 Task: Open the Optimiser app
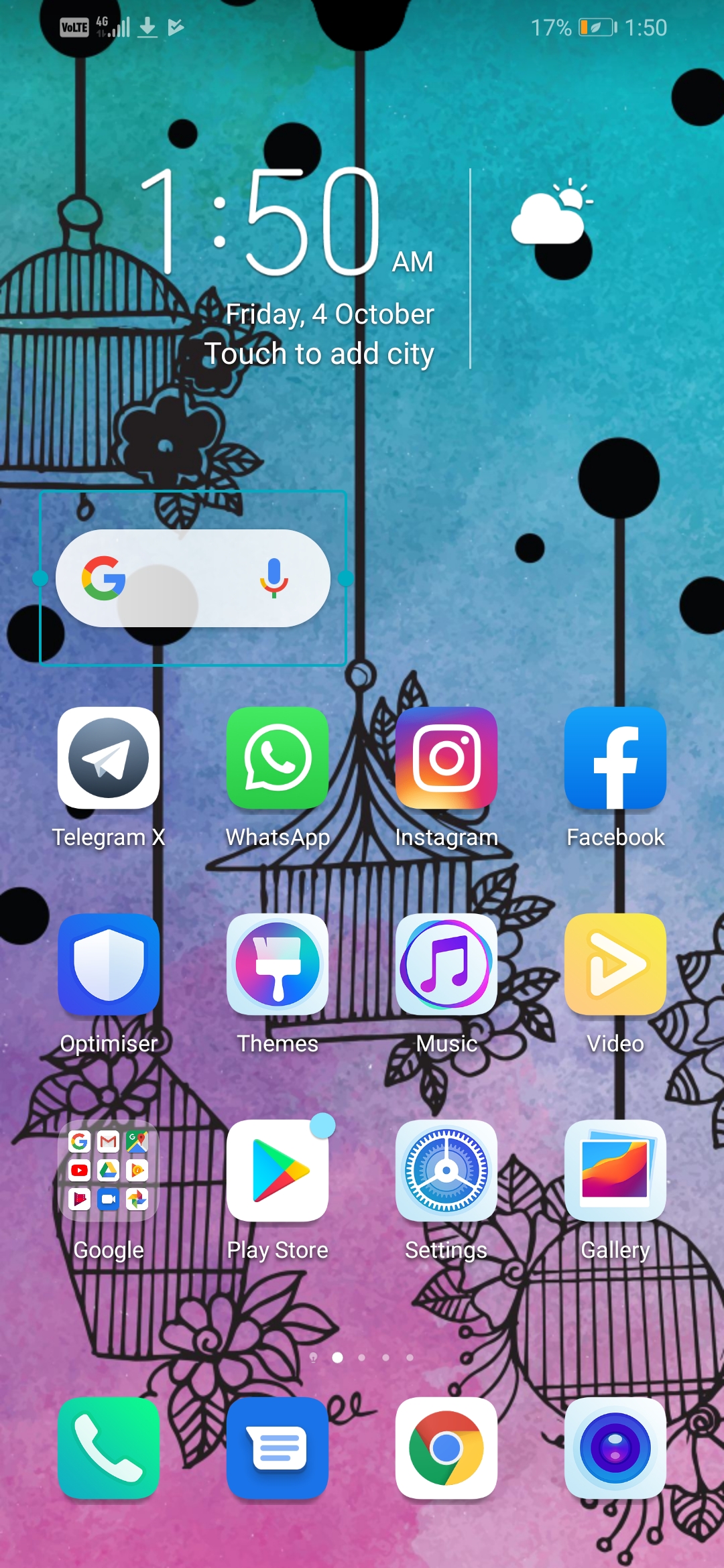(109, 965)
